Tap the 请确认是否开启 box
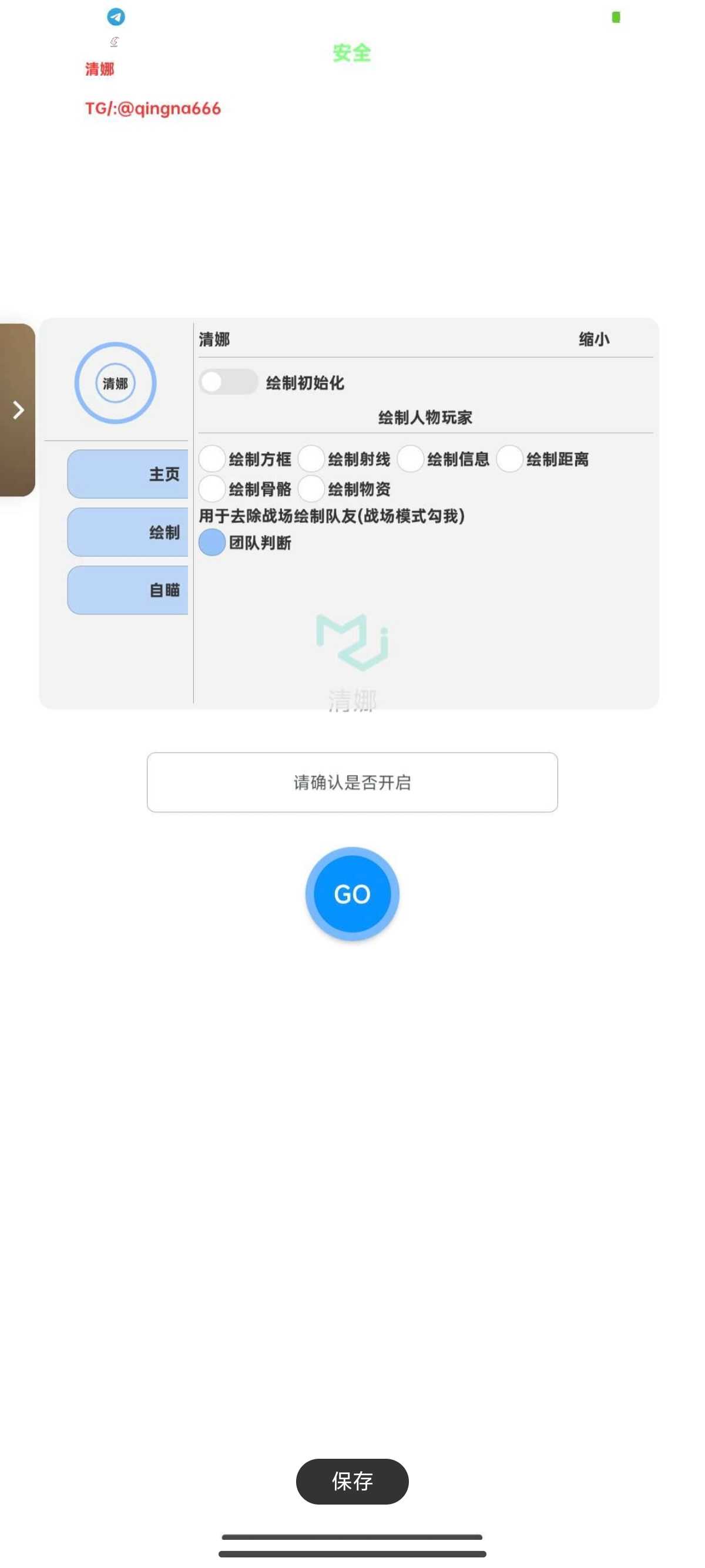The width and height of the screenshot is (705, 1568). point(352,782)
